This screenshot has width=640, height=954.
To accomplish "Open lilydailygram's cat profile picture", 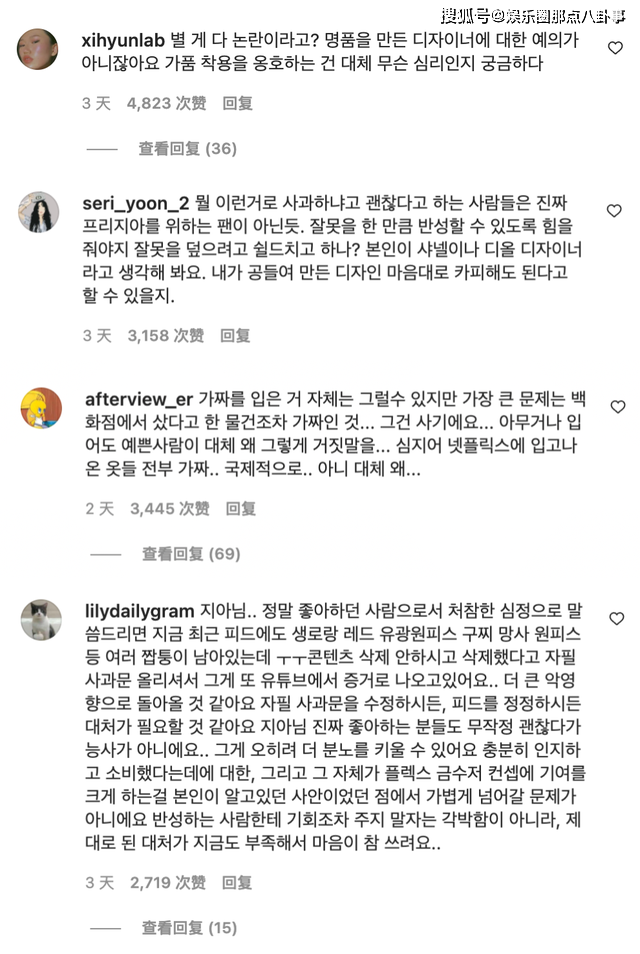I will point(41,620).
